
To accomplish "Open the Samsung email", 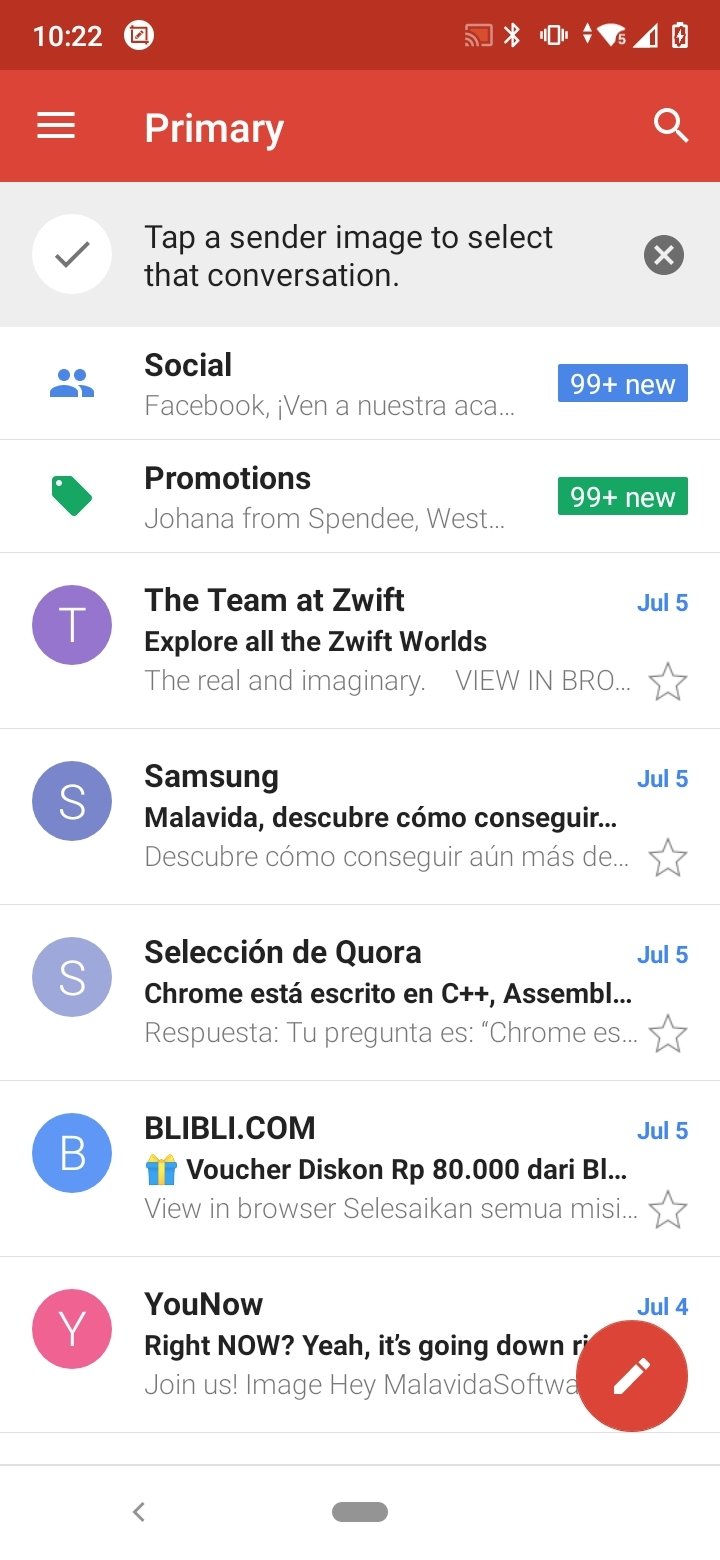I will (360, 816).
